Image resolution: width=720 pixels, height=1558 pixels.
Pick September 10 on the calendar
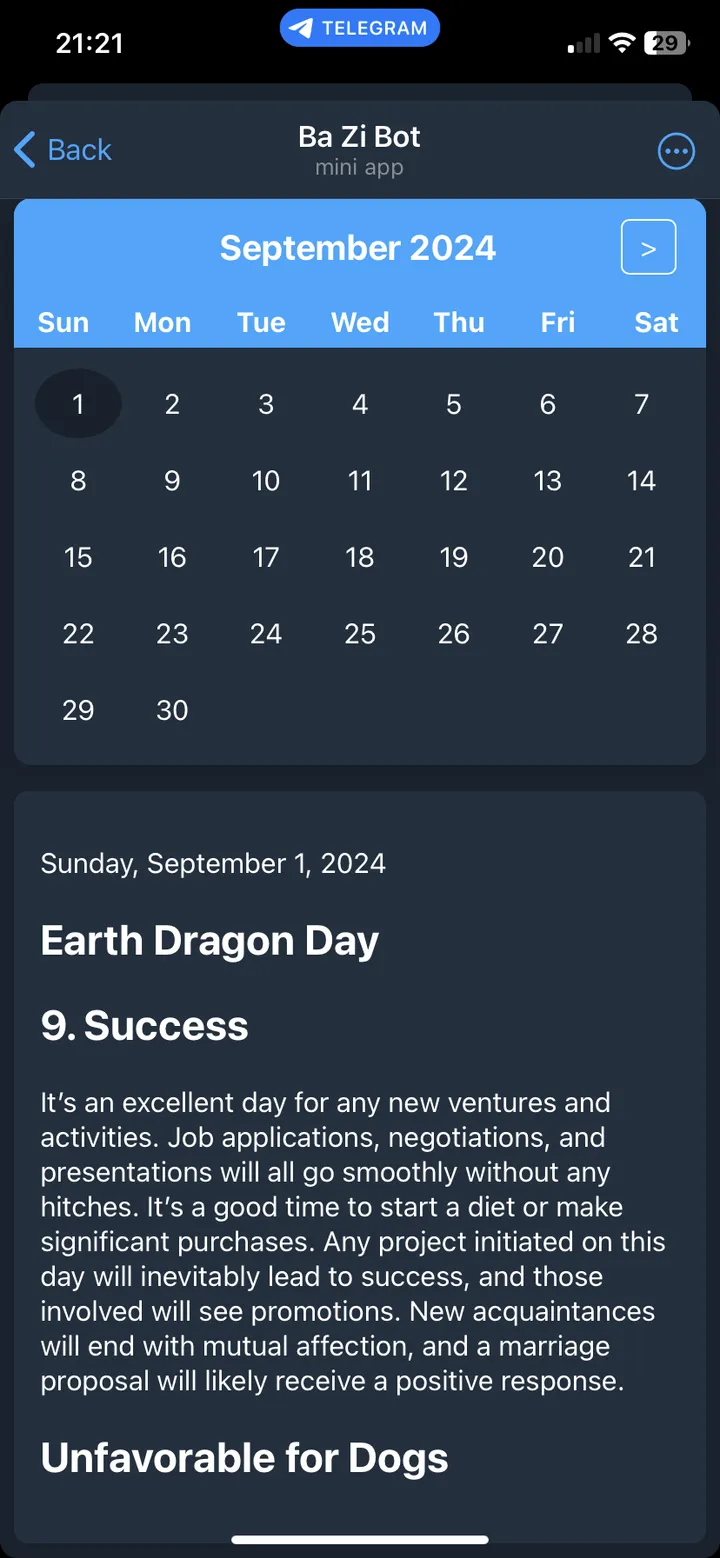266,481
